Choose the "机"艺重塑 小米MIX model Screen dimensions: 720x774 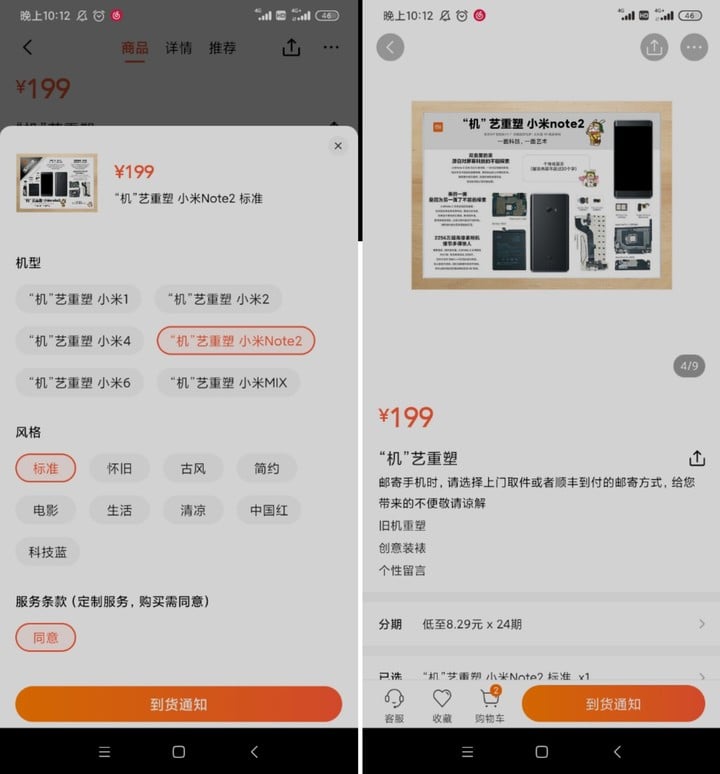(x=228, y=383)
